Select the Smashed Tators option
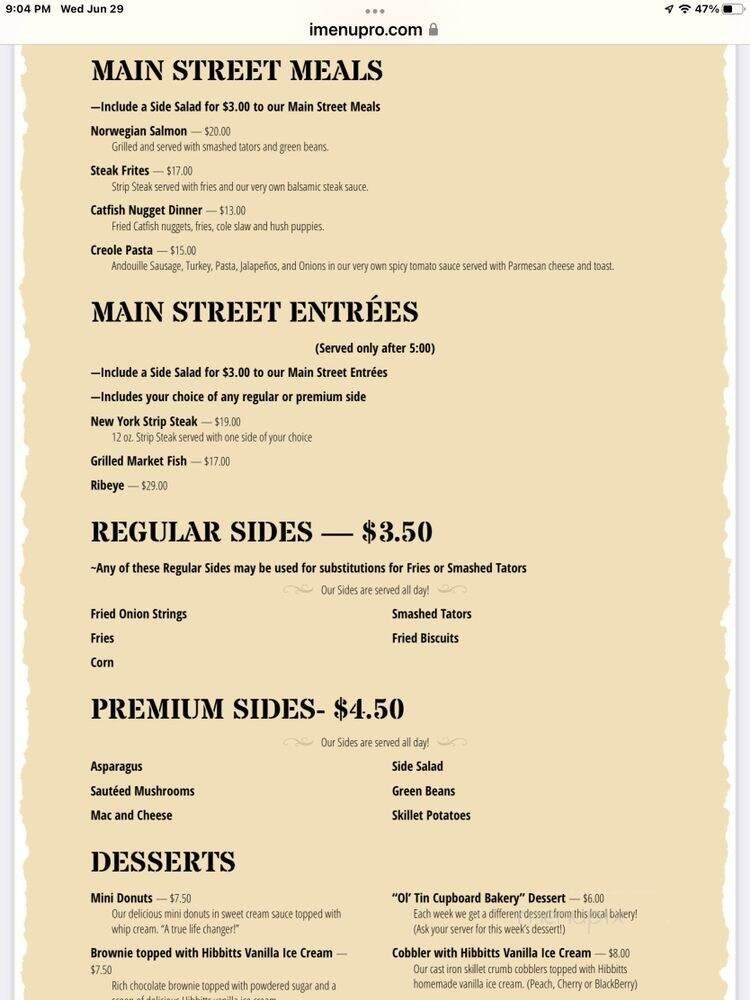This screenshot has width=750, height=1000. coord(431,613)
